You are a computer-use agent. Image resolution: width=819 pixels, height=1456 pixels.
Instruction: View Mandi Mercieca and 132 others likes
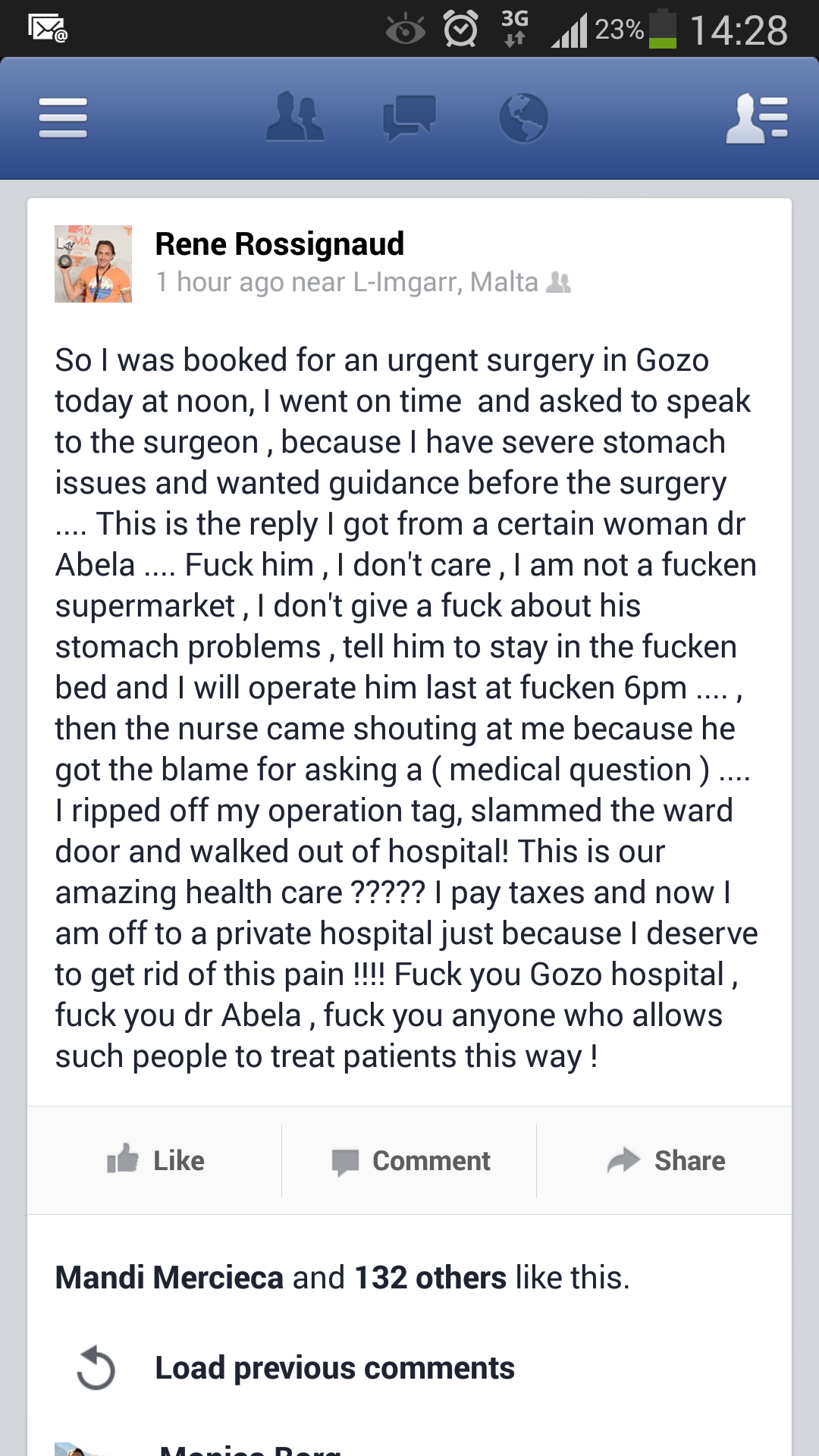342,1278
